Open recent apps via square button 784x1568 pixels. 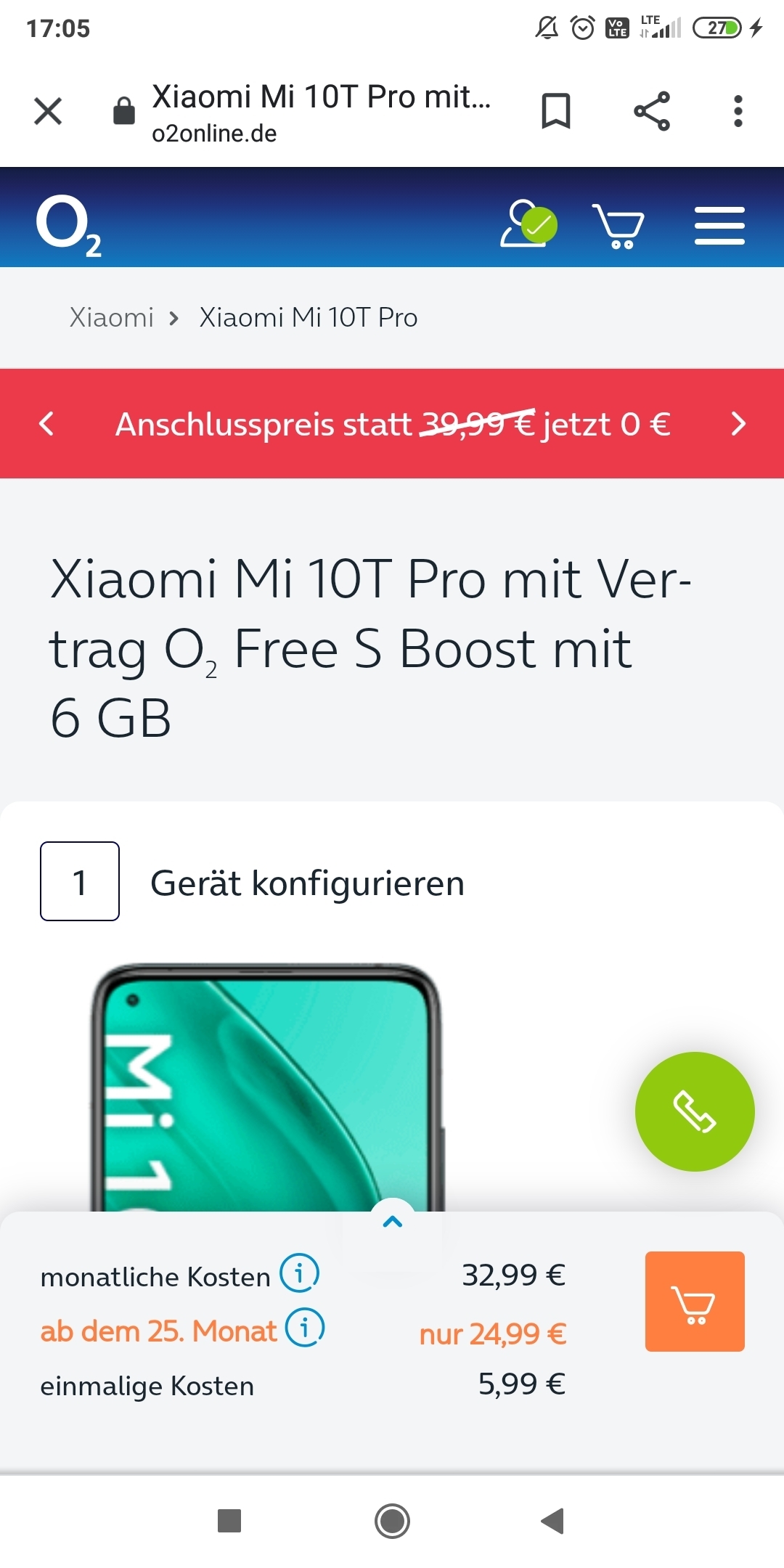tap(229, 1520)
